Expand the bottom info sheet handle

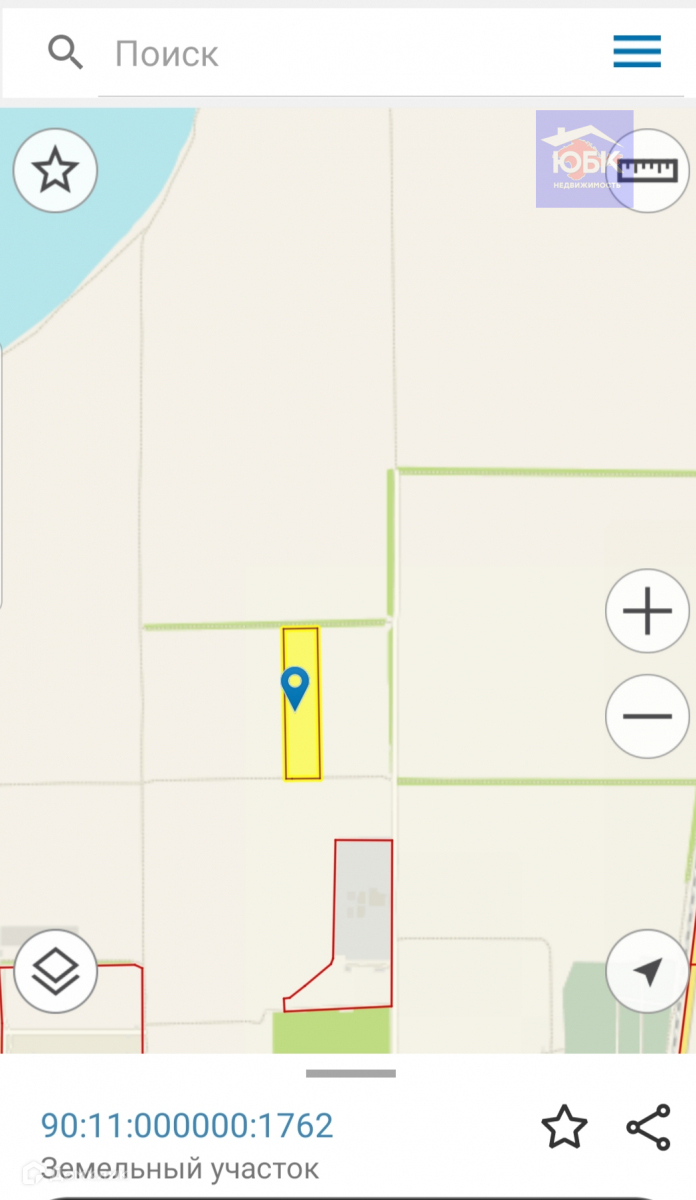[350, 1074]
